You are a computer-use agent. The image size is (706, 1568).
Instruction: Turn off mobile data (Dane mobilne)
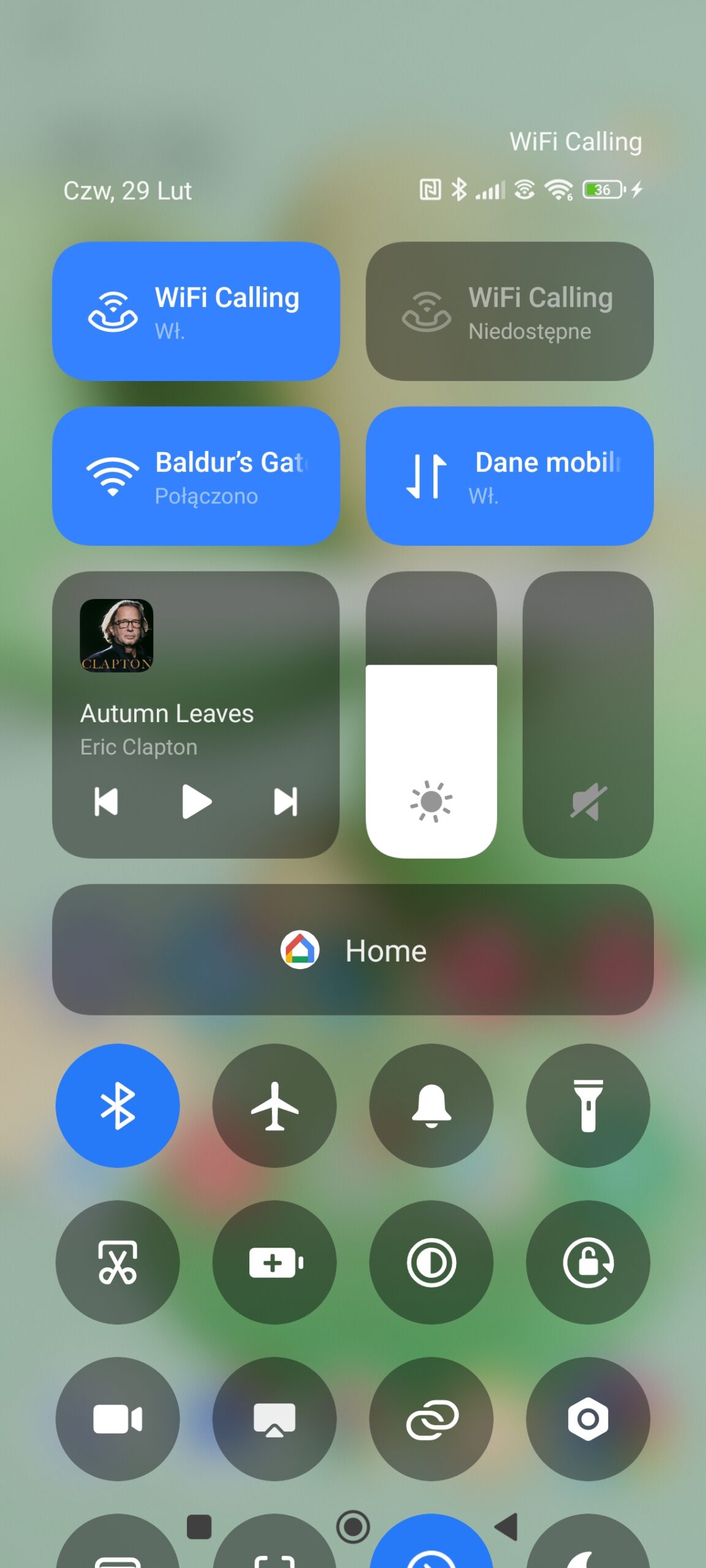click(x=509, y=476)
